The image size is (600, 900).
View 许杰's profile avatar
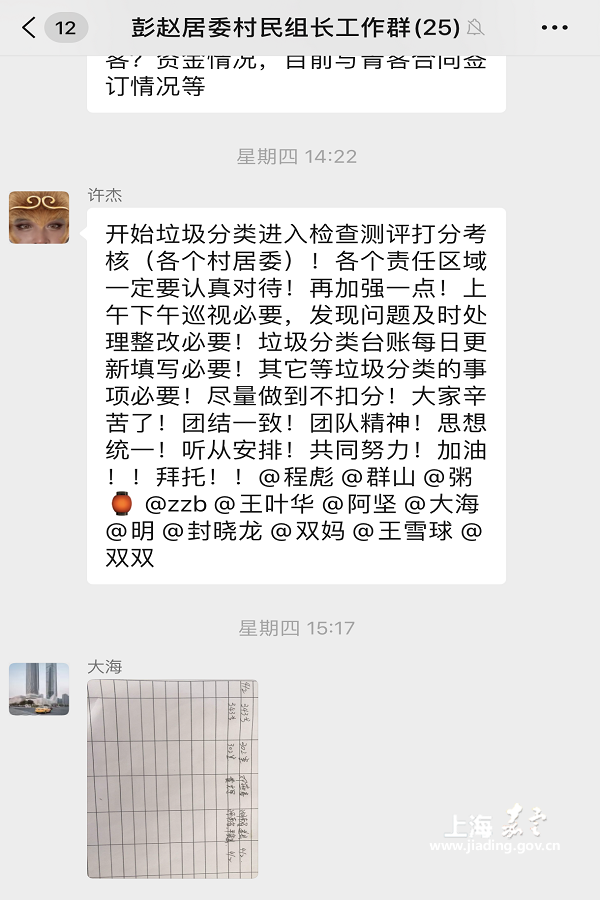[x=39, y=217]
